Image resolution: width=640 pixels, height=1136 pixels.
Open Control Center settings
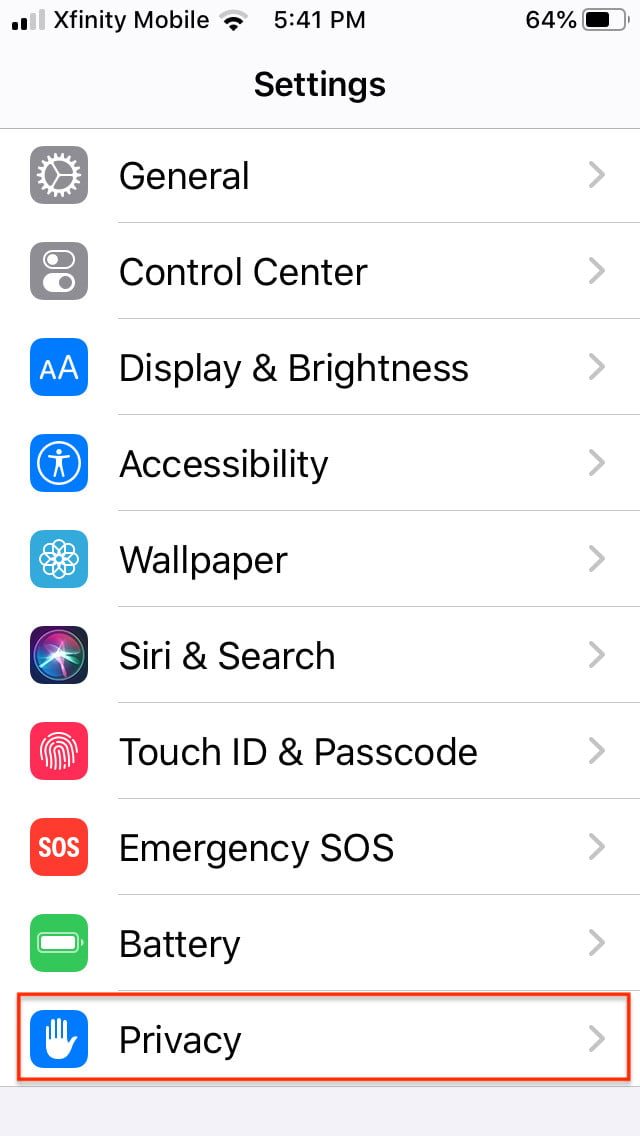[320, 272]
